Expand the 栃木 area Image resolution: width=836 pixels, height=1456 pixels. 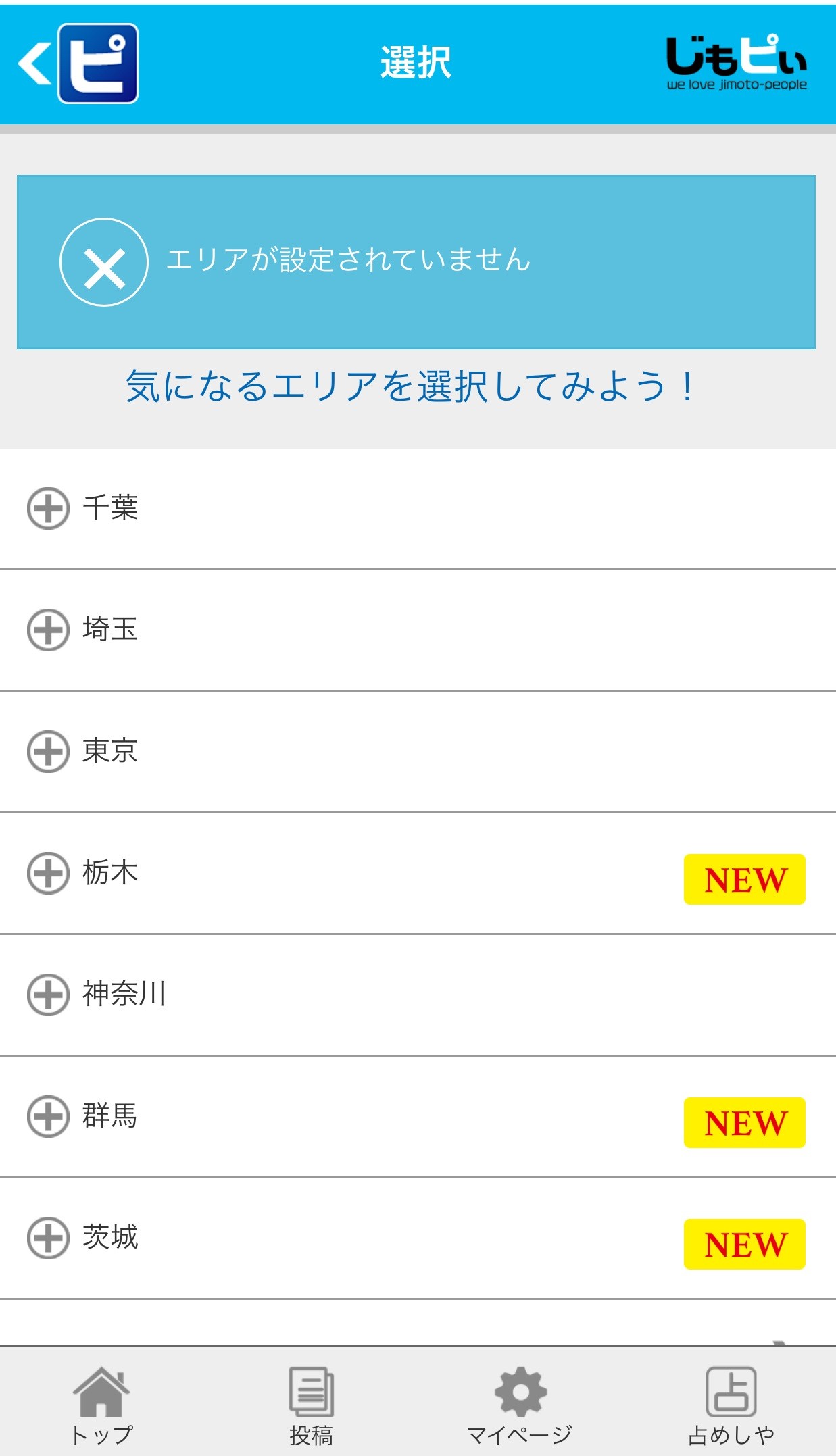(x=48, y=873)
